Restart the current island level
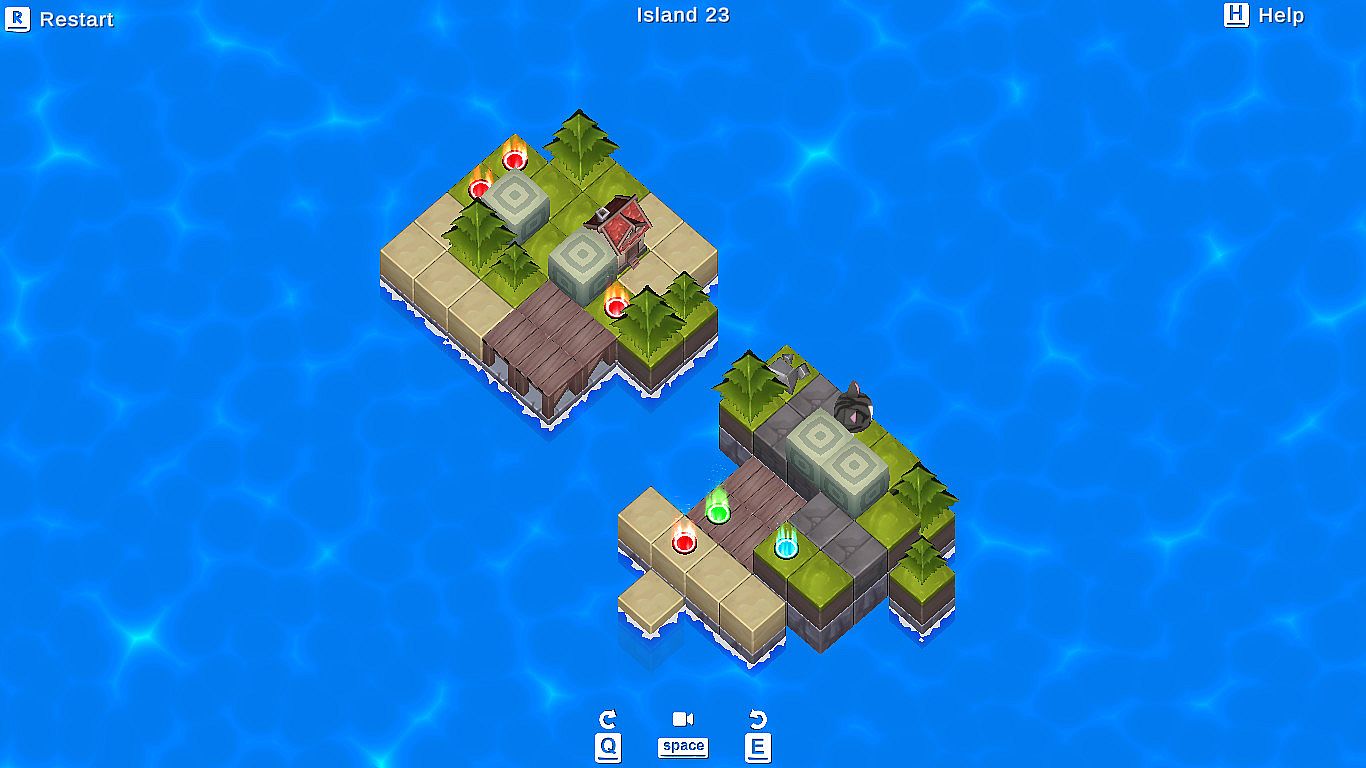 coord(60,19)
